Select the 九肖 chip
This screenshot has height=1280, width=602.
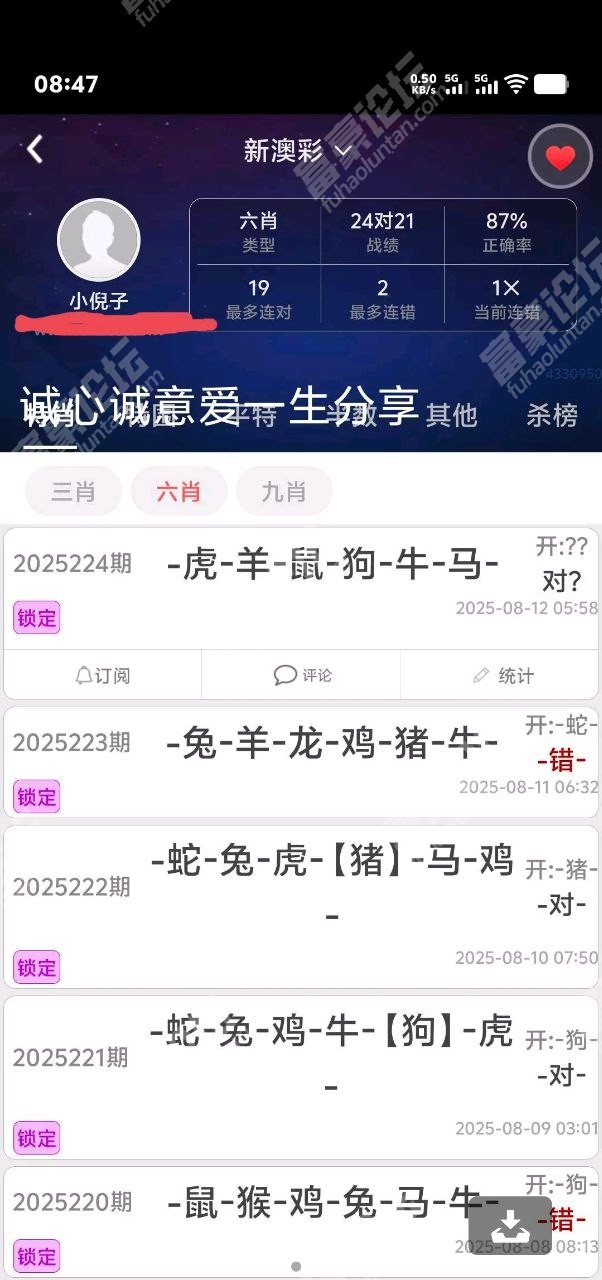point(284,491)
